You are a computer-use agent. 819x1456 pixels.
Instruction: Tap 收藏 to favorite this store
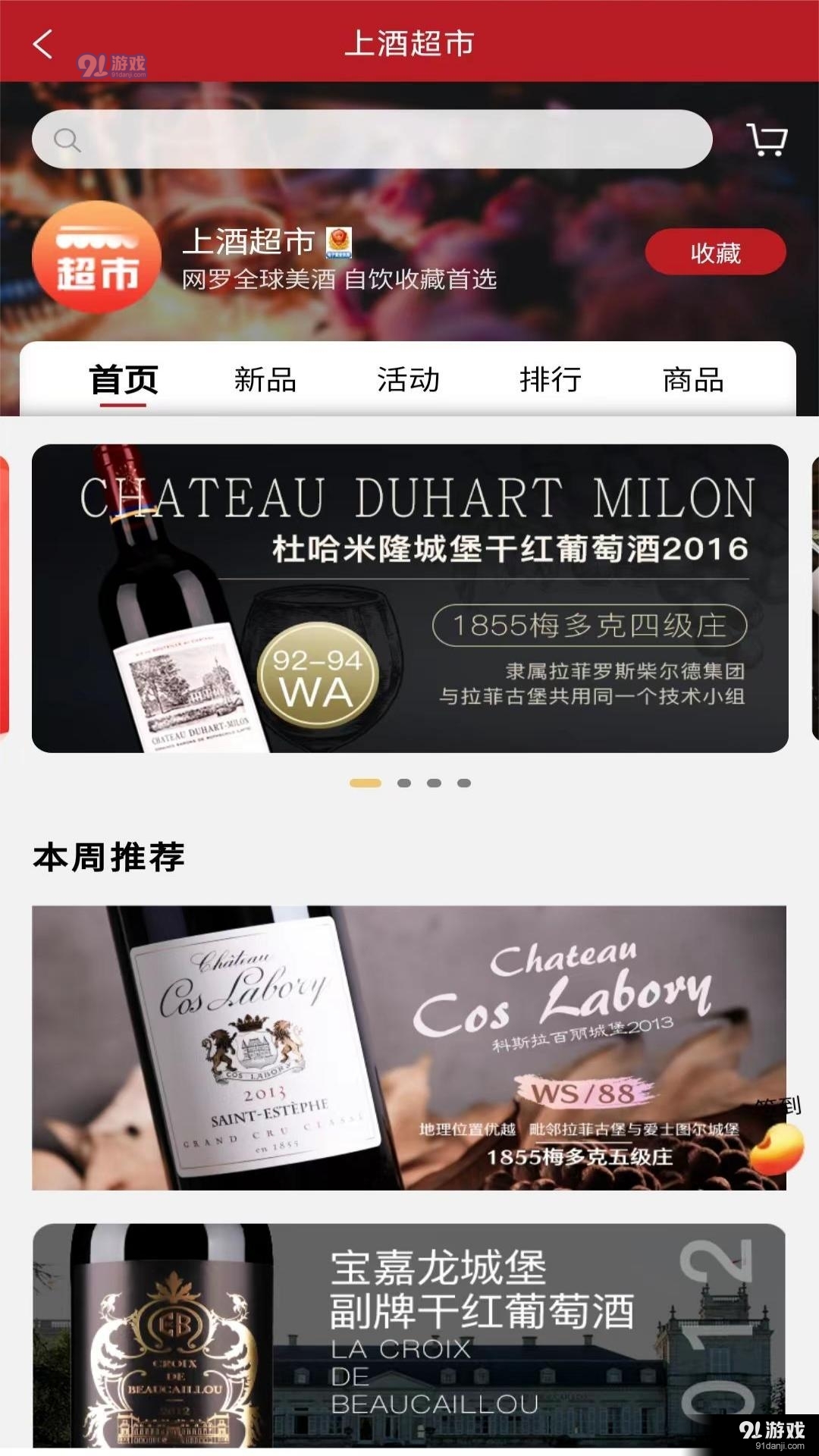point(715,253)
